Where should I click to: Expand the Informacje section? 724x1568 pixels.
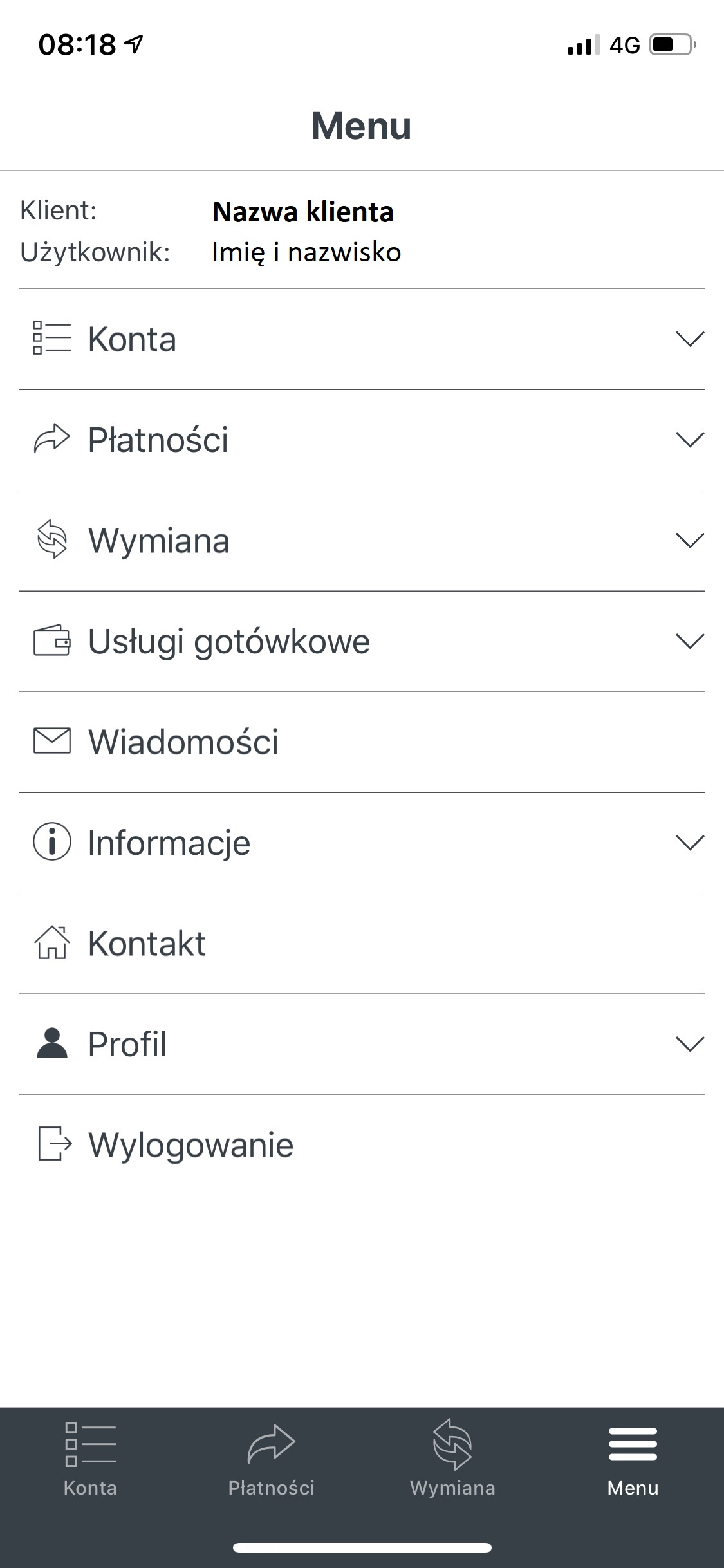click(362, 843)
